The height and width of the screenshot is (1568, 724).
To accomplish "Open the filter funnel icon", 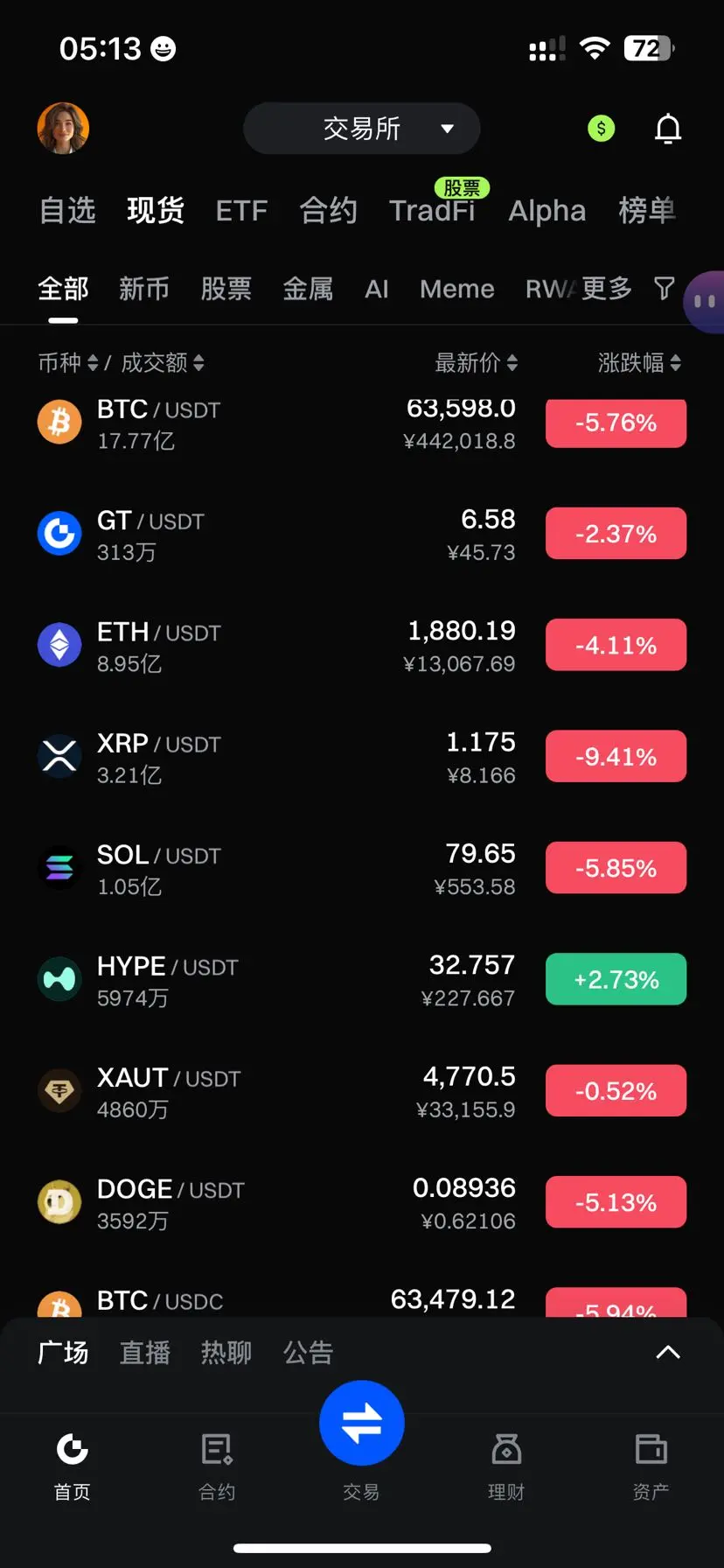I will [665, 288].
